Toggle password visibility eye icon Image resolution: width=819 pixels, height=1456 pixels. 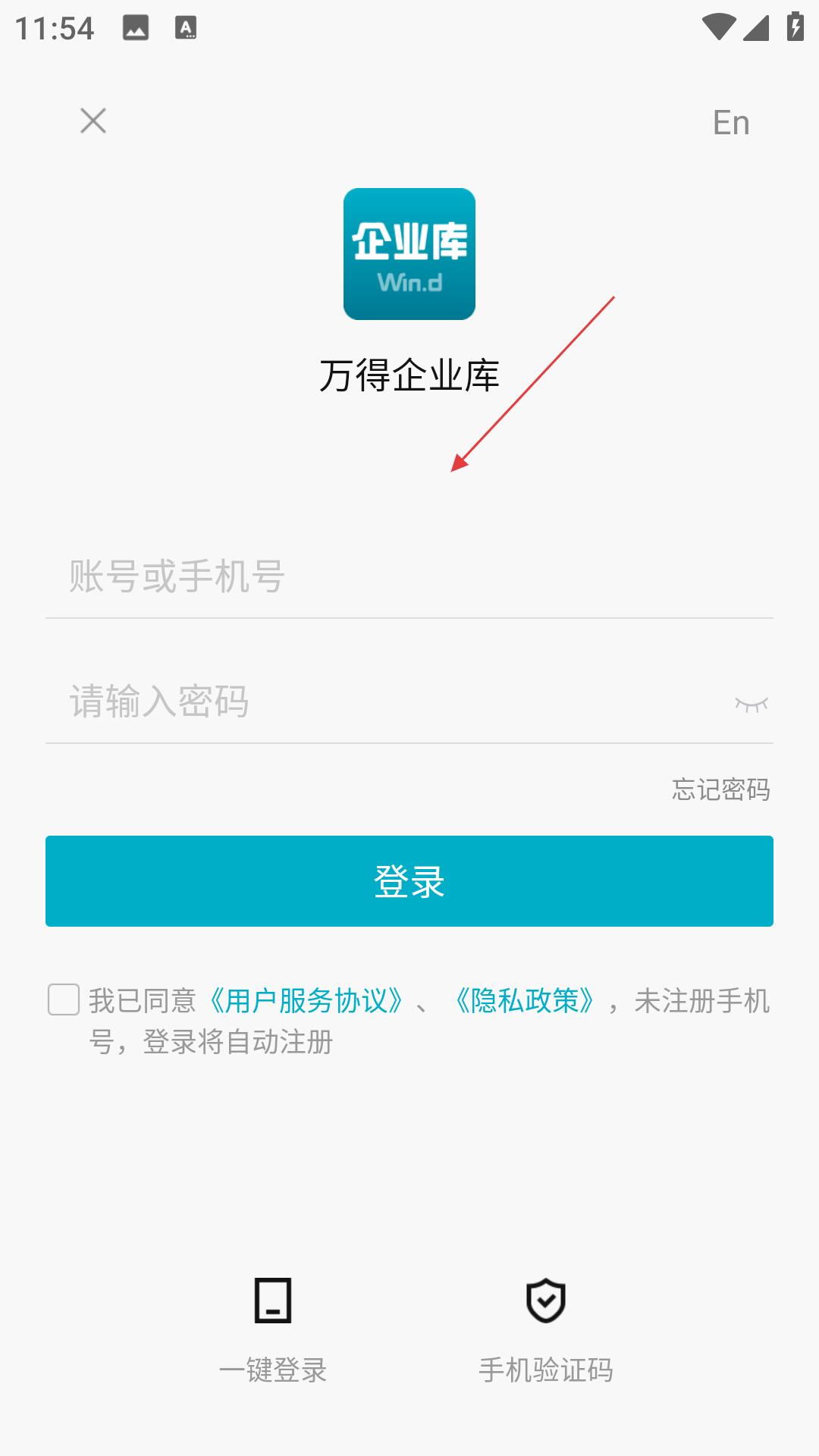(752, 704)
